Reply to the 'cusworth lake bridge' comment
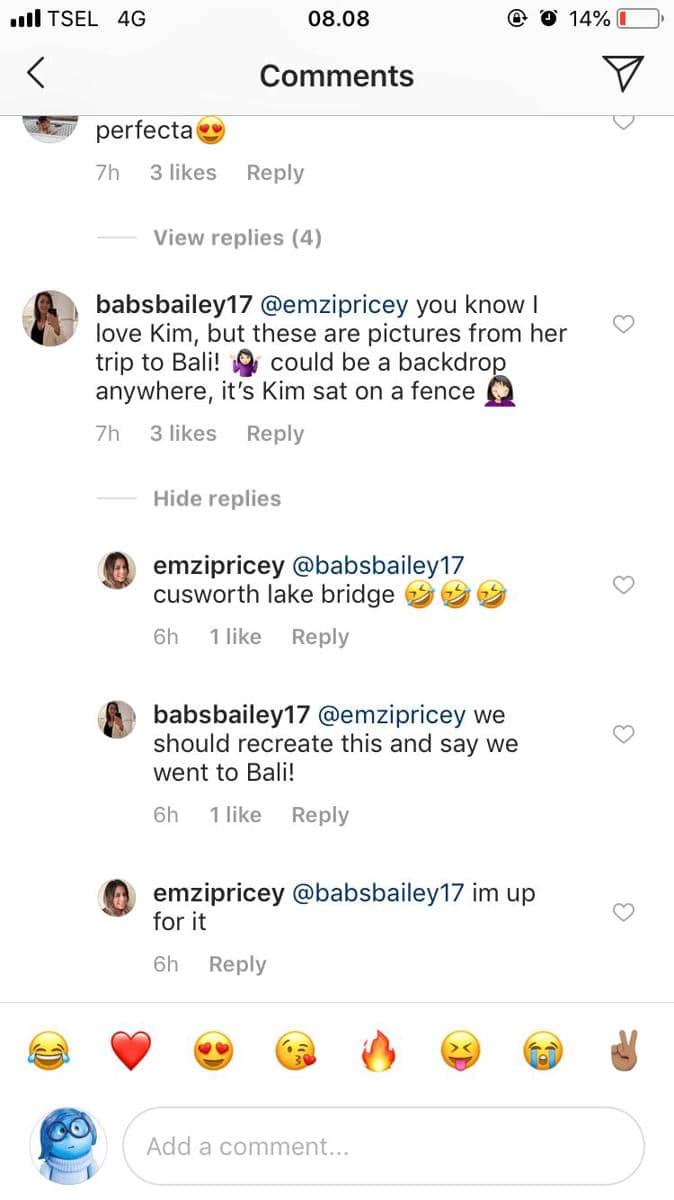Viewport: 674px width, 1200px height. point(320,637)
